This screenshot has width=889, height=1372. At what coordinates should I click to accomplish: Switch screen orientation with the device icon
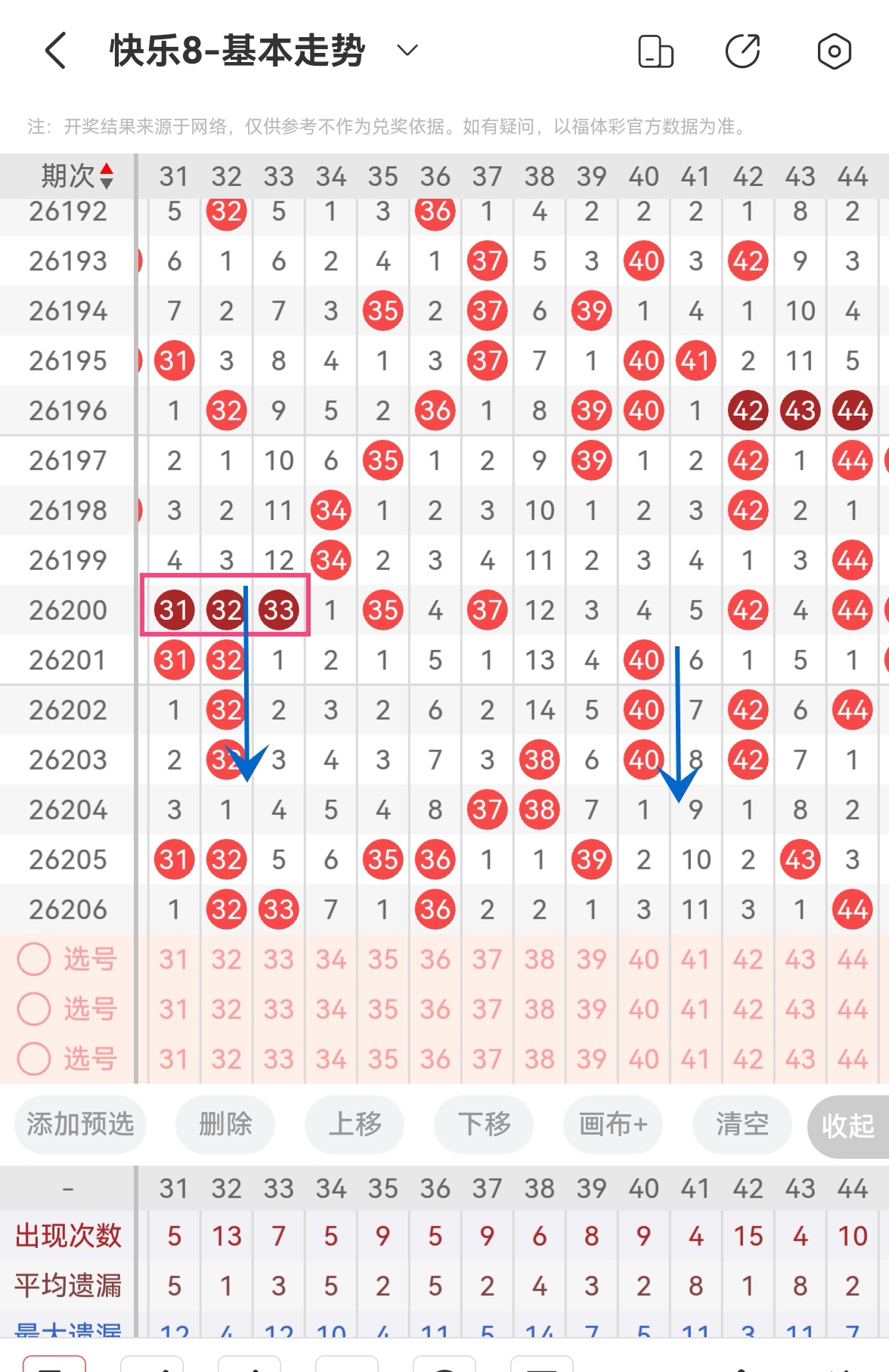[x=655, y=51]
